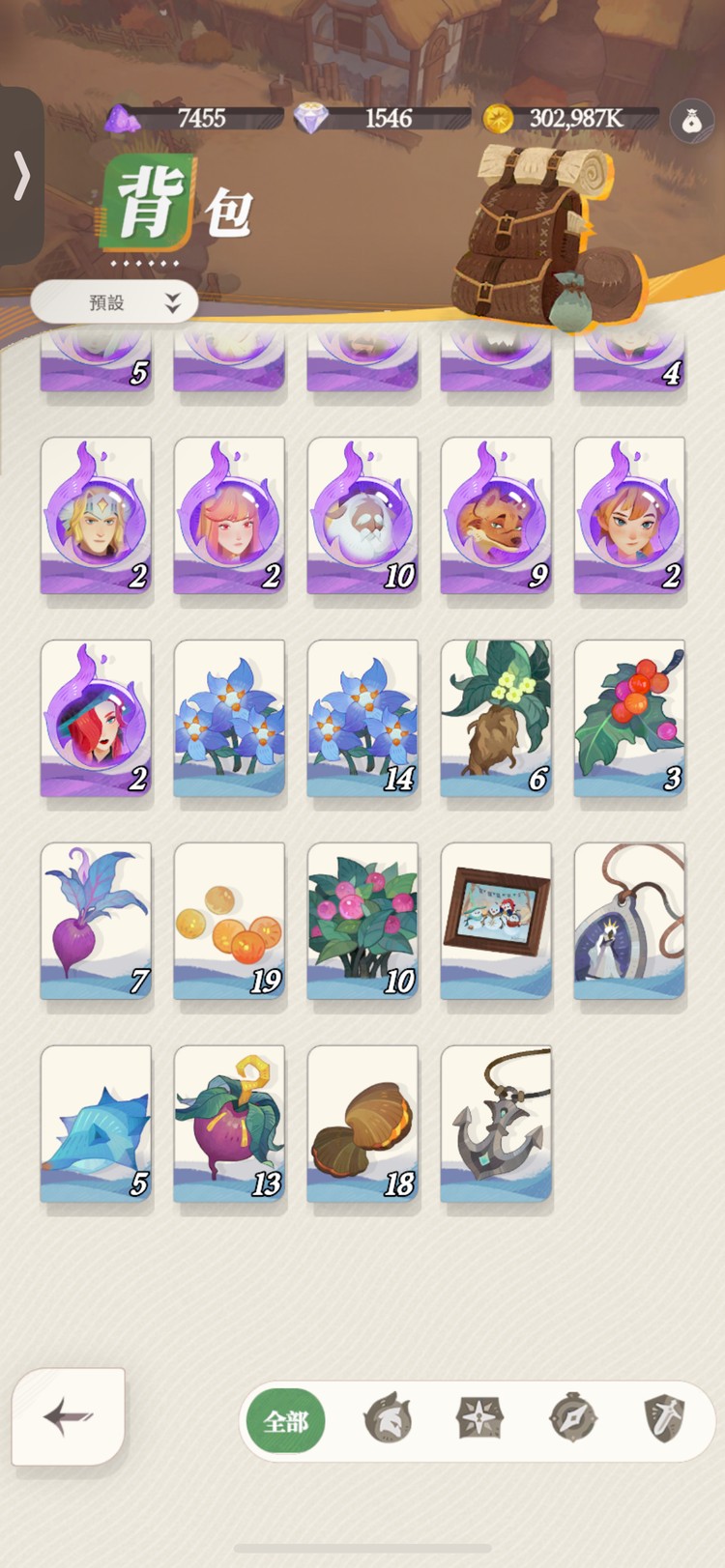The height and width of the screenshot is (1568, 725).
Task: Open the coin bag icon
Action: coord(691,123)
